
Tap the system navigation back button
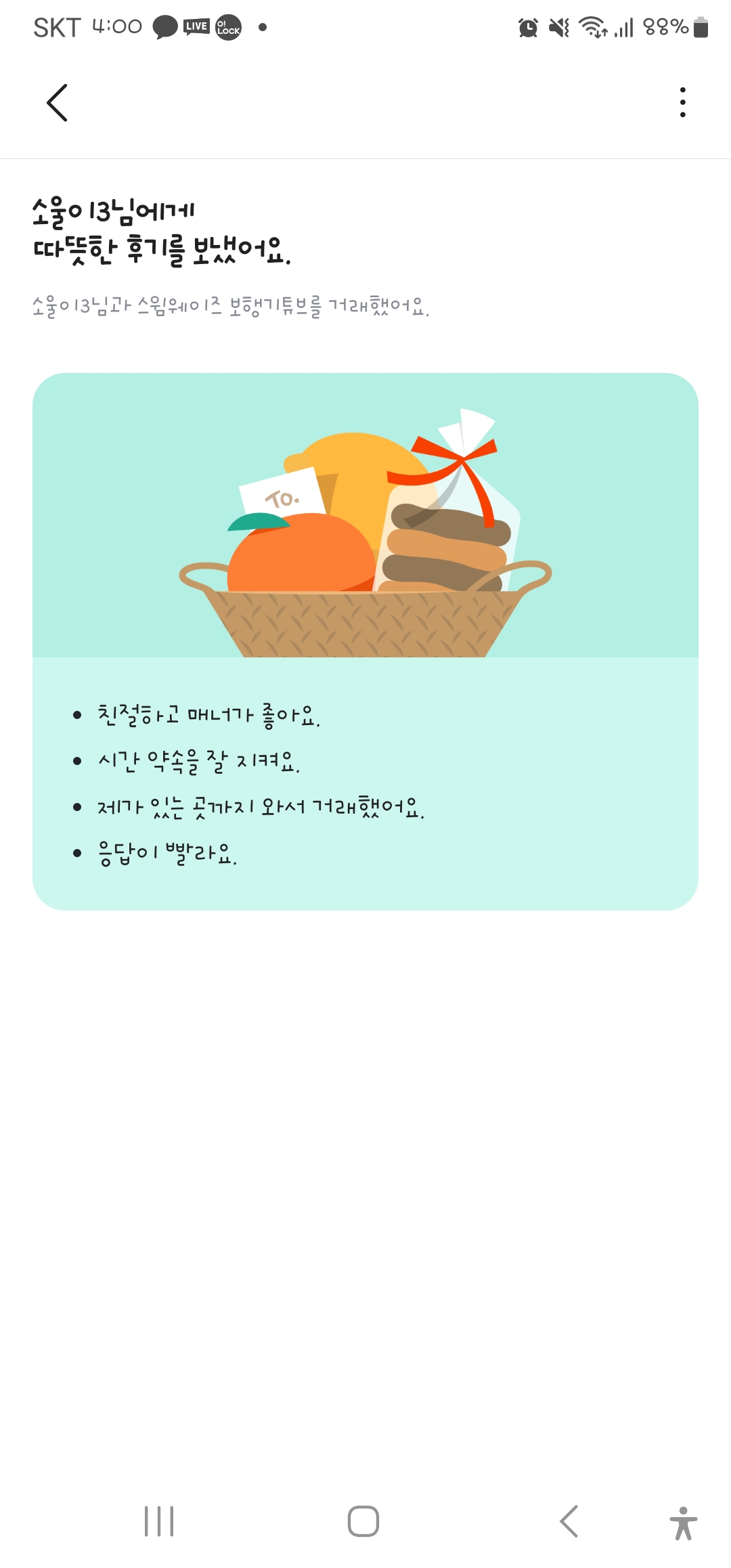tap(569, 1521)
